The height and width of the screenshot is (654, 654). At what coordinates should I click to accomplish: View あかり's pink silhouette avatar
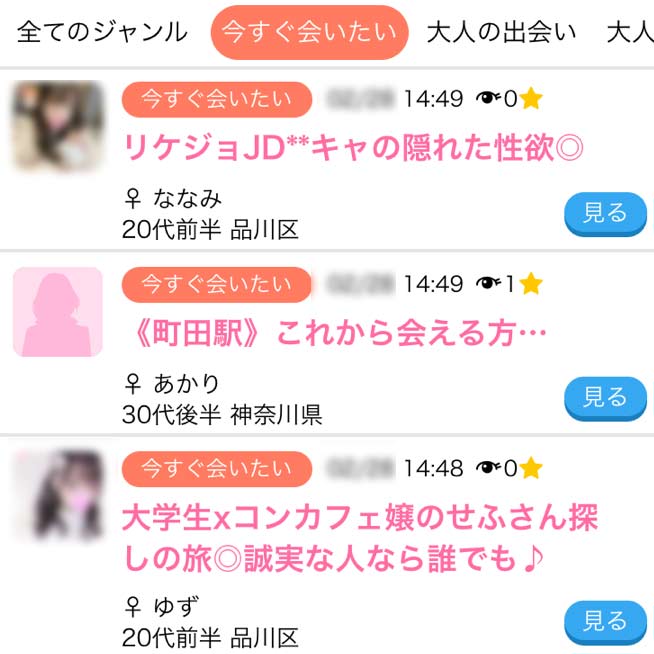click(x=58, y=312)
